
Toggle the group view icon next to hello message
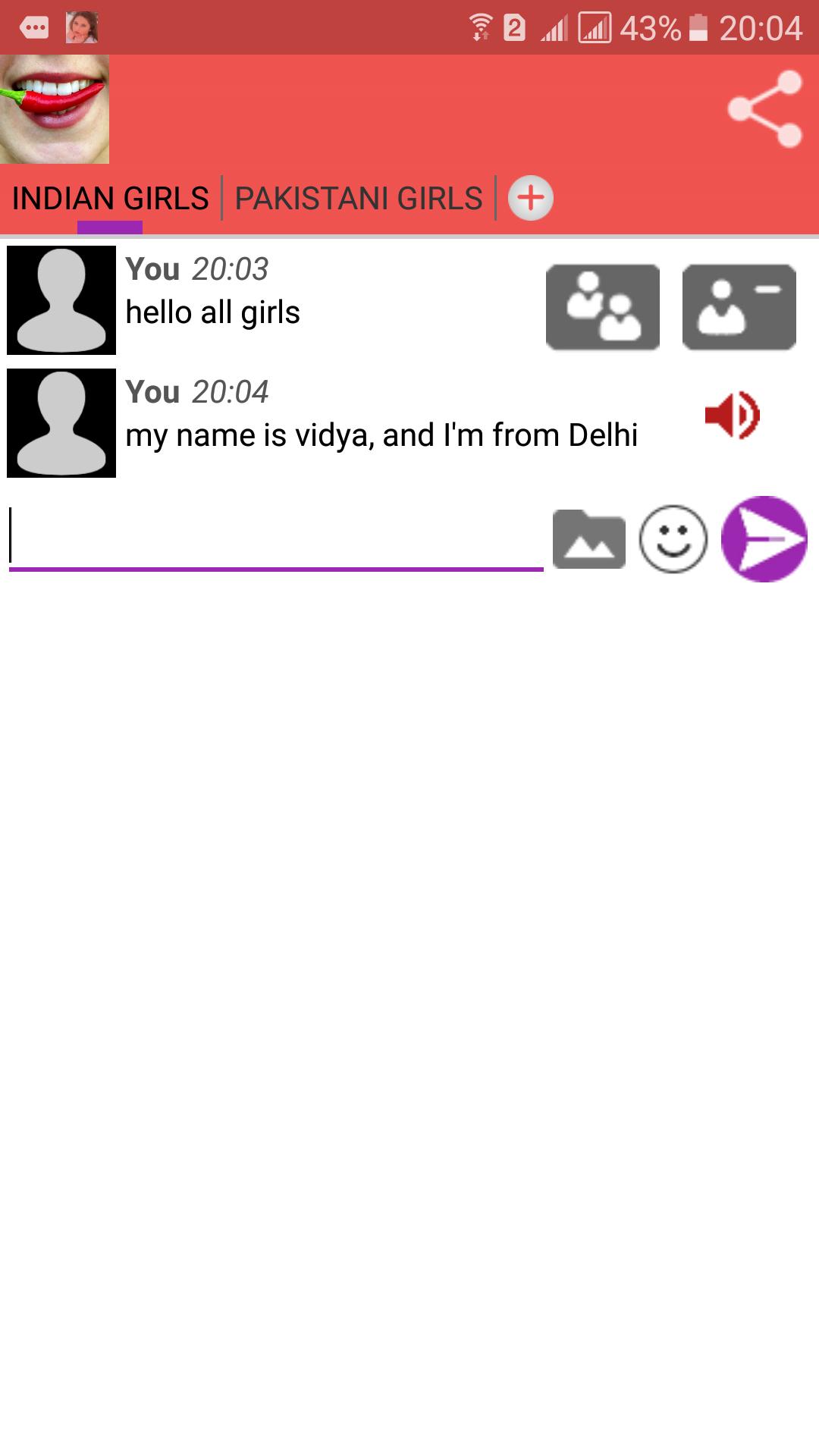click(x=603, y=307)
